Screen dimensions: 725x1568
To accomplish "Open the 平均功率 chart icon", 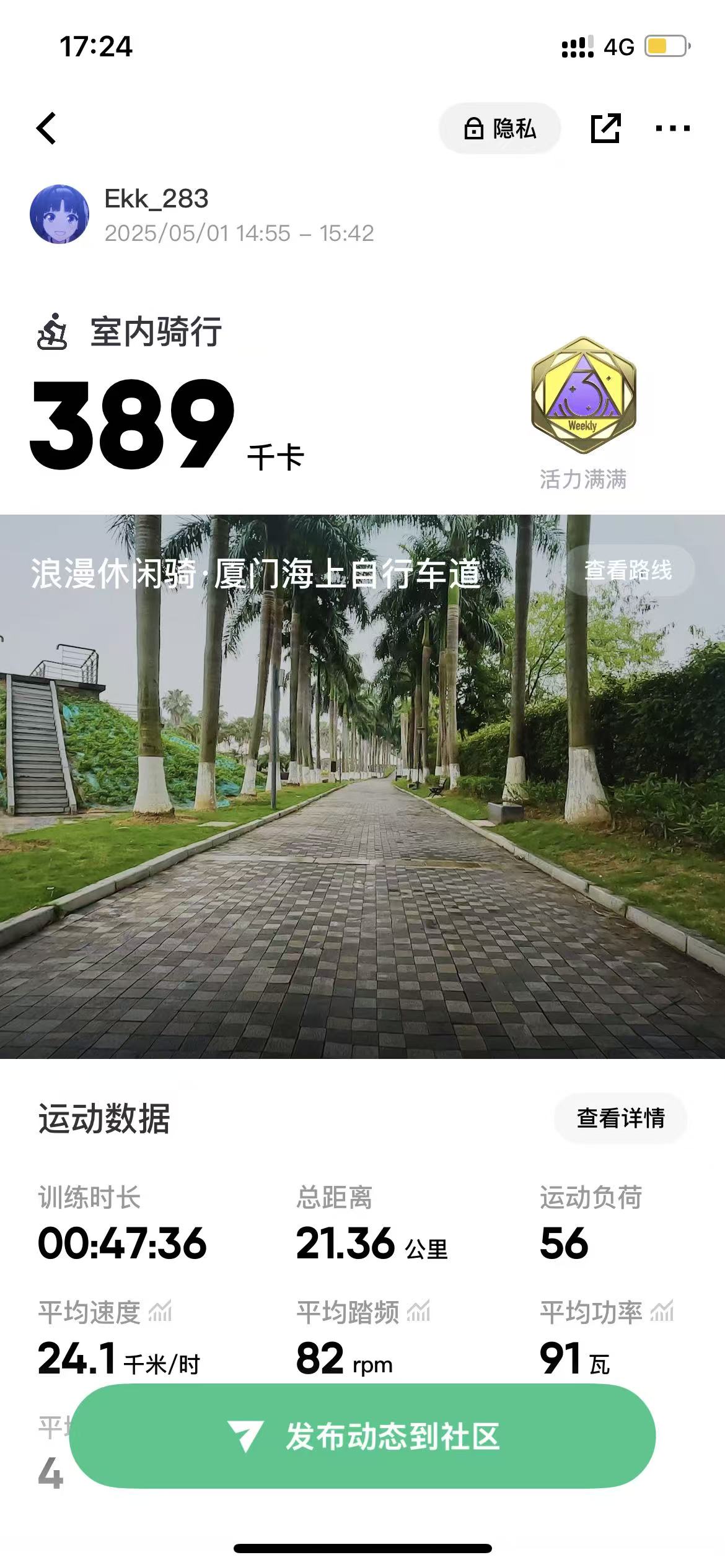I will point(662,1312).
